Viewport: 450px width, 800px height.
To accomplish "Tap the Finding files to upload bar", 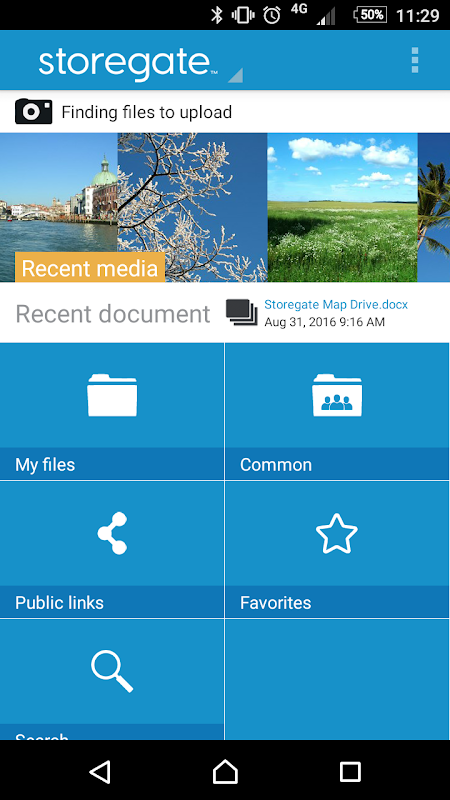I will coord(225,112).
